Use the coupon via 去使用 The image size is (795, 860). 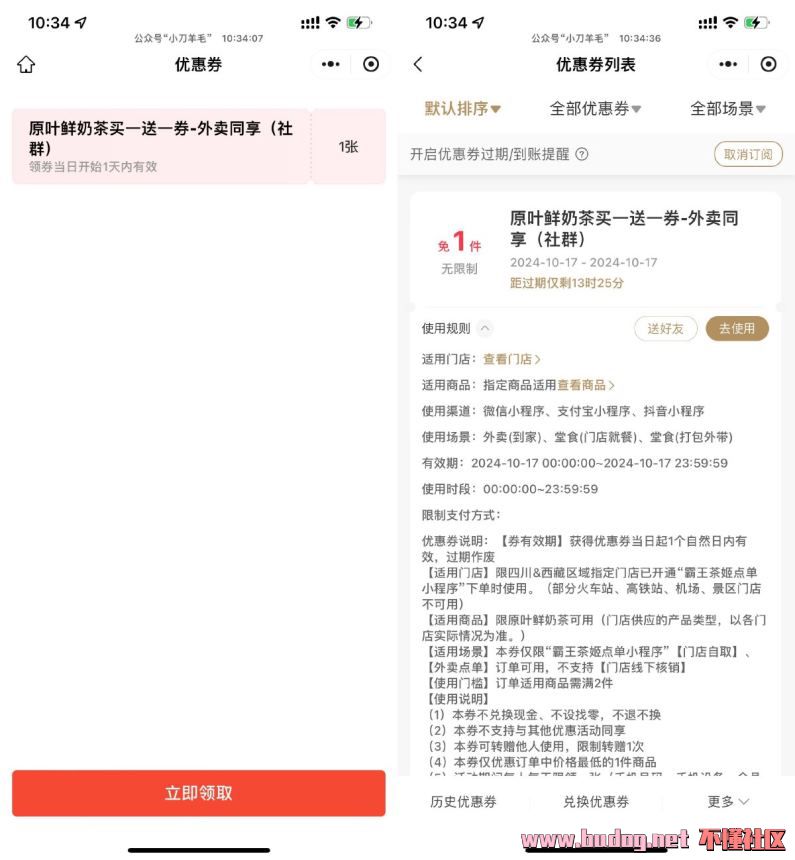click(x=737, y=328)
